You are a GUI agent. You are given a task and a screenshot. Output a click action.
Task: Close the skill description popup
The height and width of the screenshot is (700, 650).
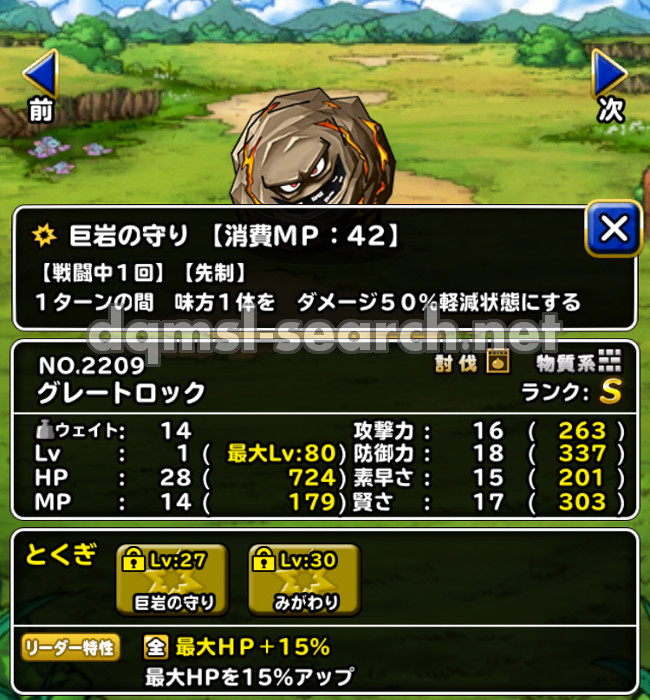point(612,231)
